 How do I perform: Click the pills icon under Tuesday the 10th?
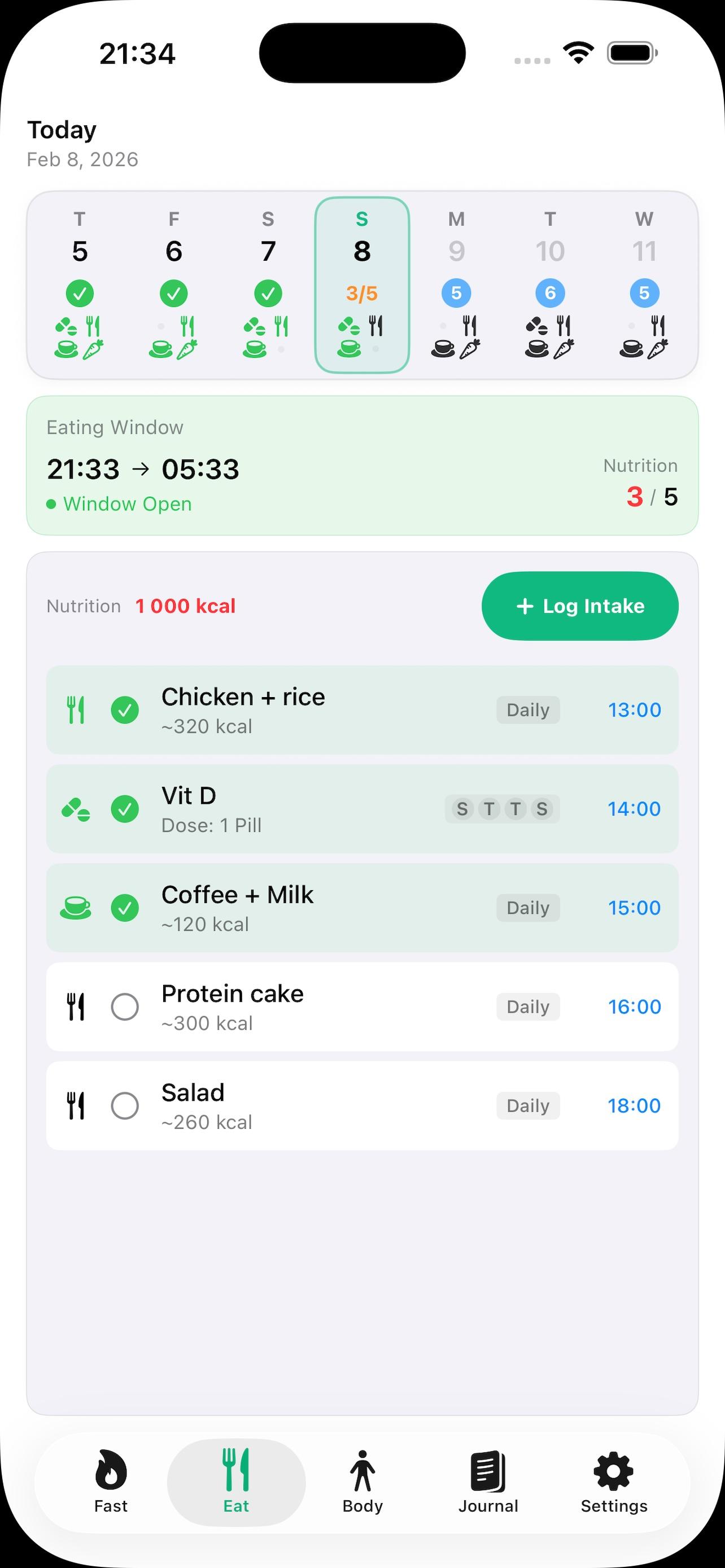coord(538,325)
